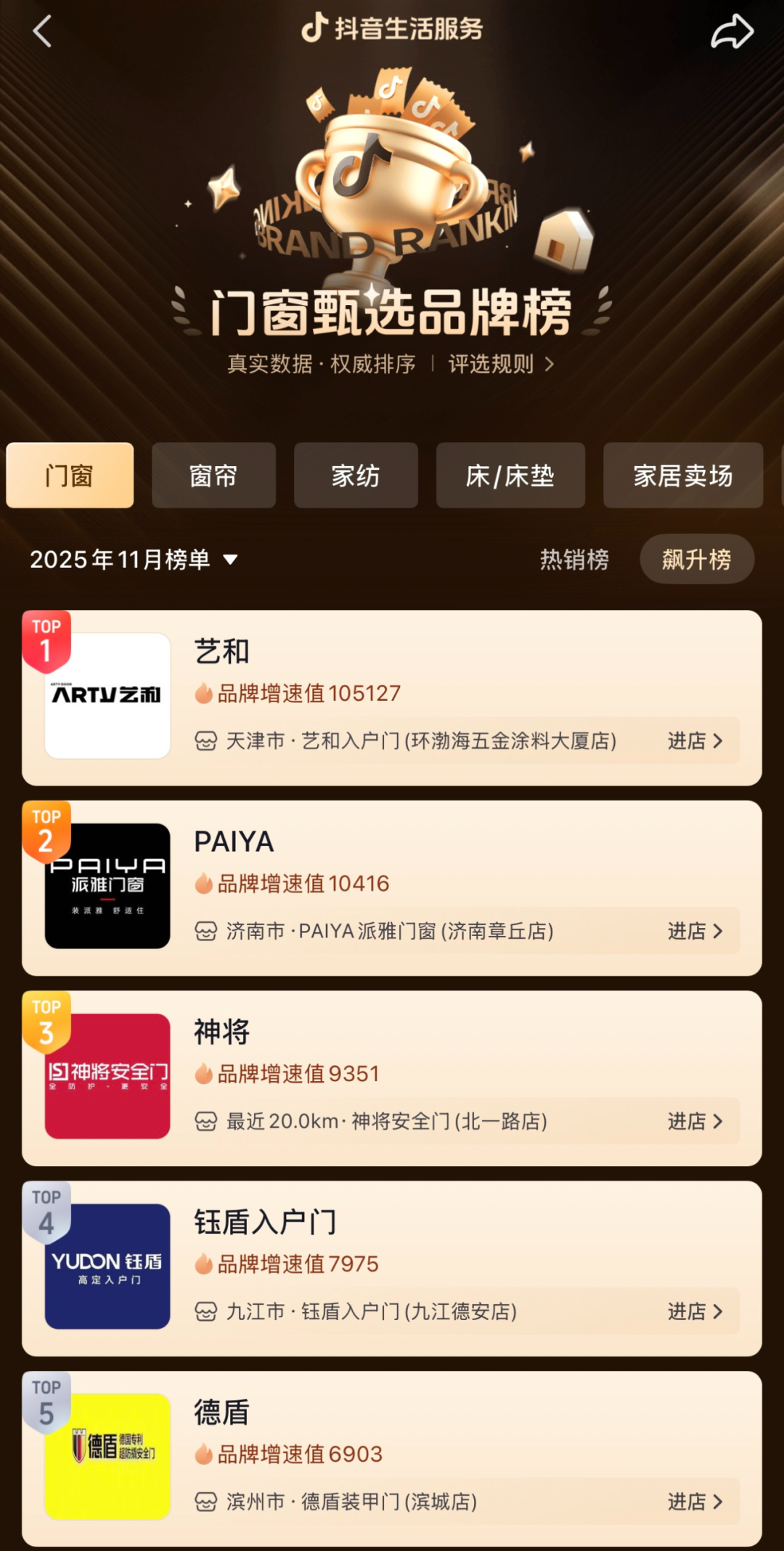The height and width of the screenshot is (1551, 784).
Task: Switch to the 窗帘 category tab
Action: pyautogui.click(x=213, y=476)
